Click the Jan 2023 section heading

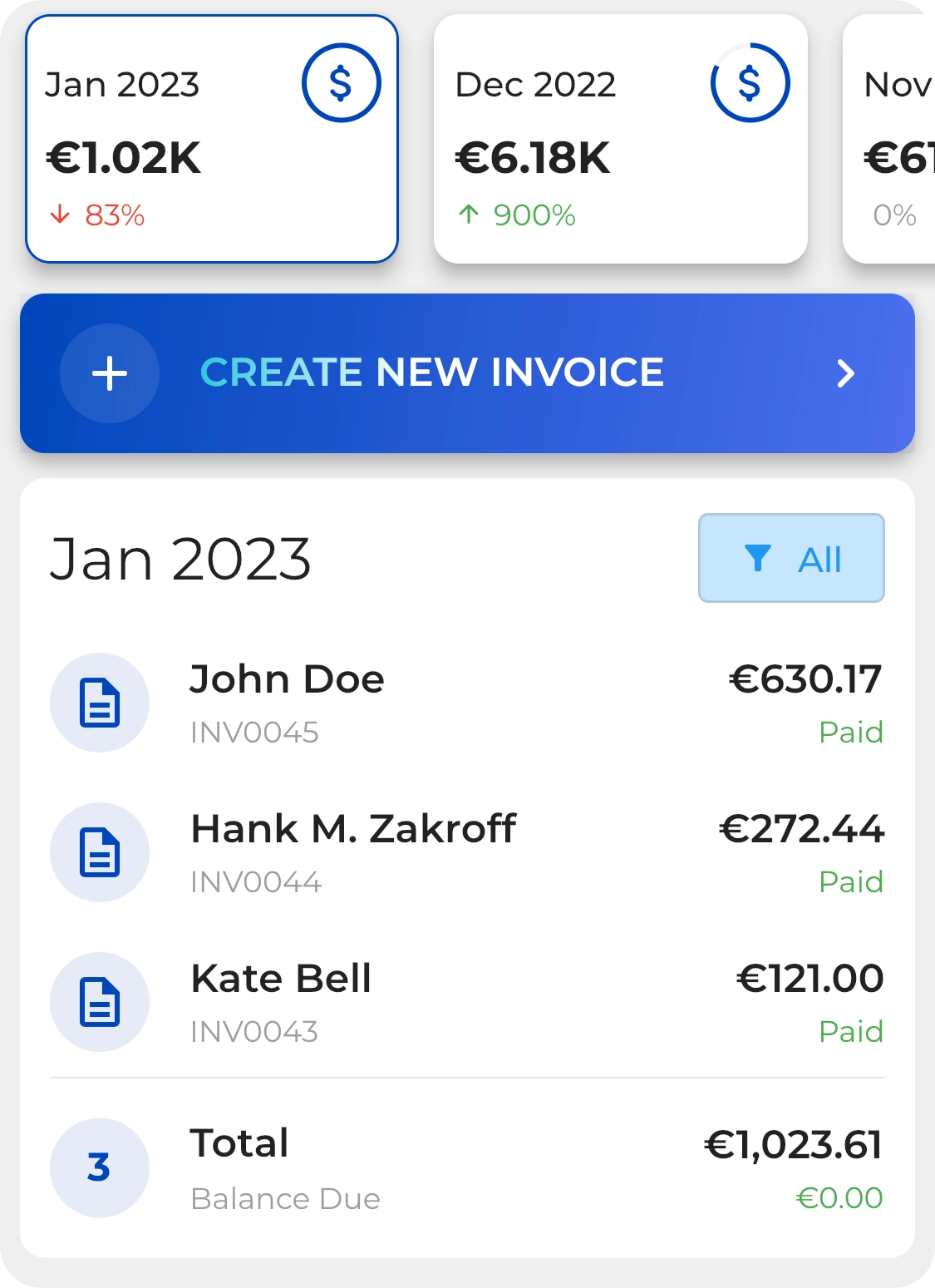[180, 559]
